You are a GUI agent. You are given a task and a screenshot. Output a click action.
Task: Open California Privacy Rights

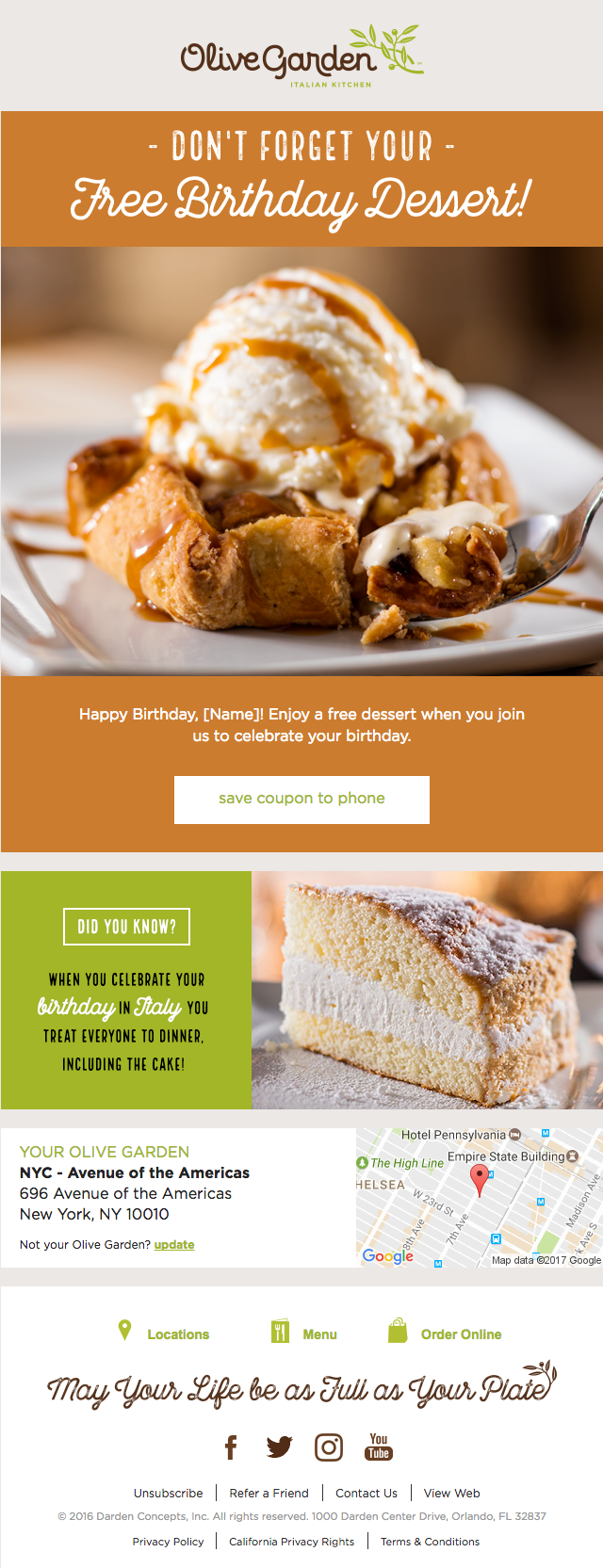291,1542
